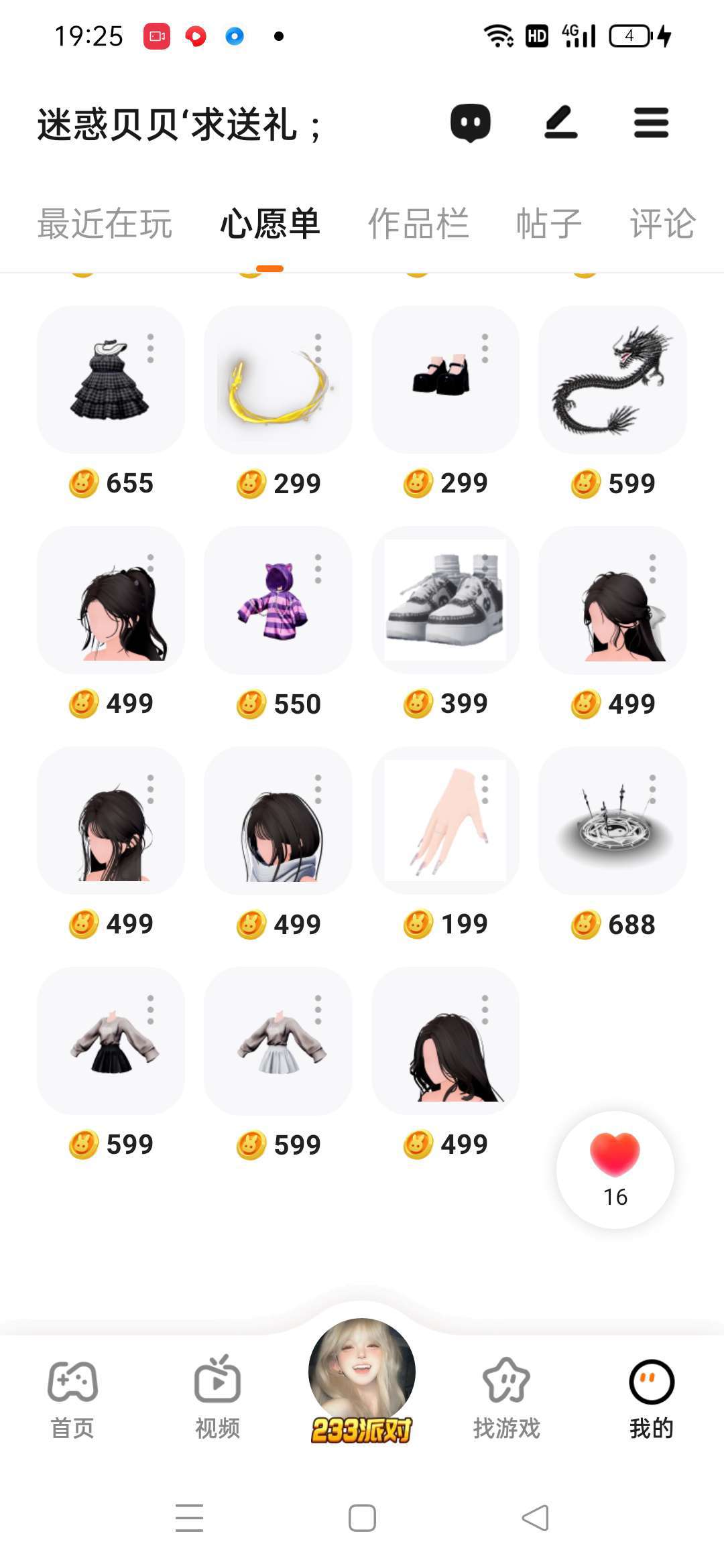
Task: Open more options for the golden halo
Action: pyautogui.click(x=318, y=348)
